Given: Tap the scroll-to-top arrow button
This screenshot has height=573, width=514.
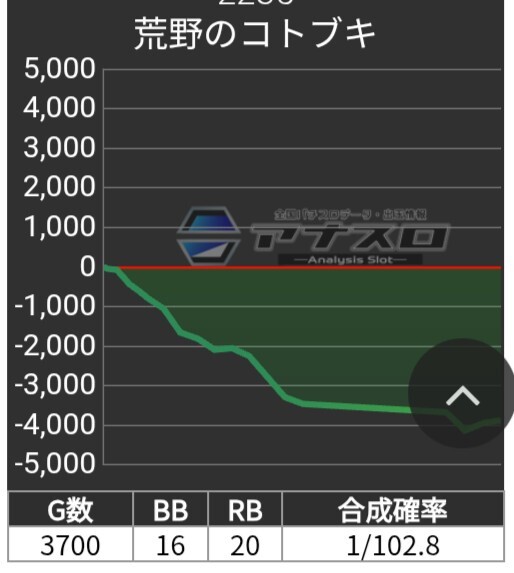Looking at the screenshot, I should click(462, 394).
